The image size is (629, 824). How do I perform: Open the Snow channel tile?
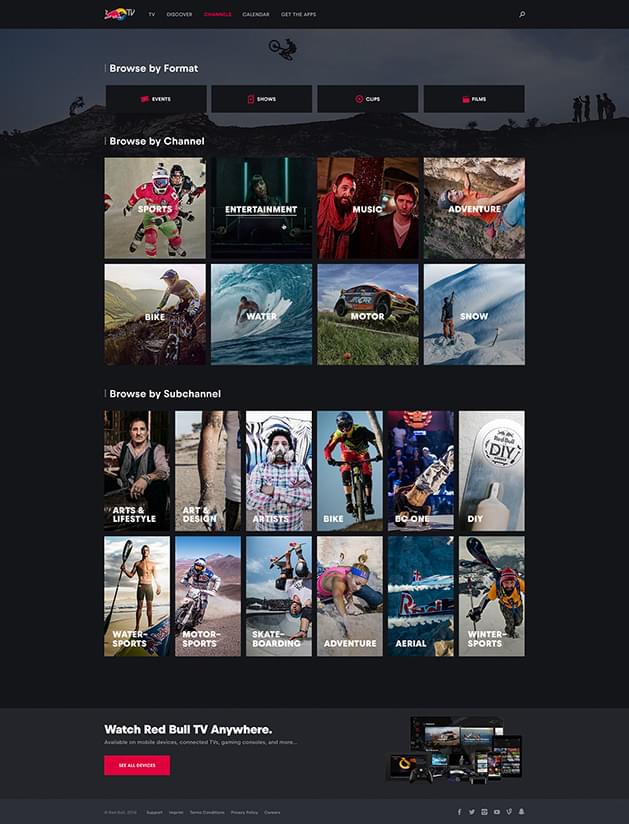pyautogui.click(x=474, y=314)
